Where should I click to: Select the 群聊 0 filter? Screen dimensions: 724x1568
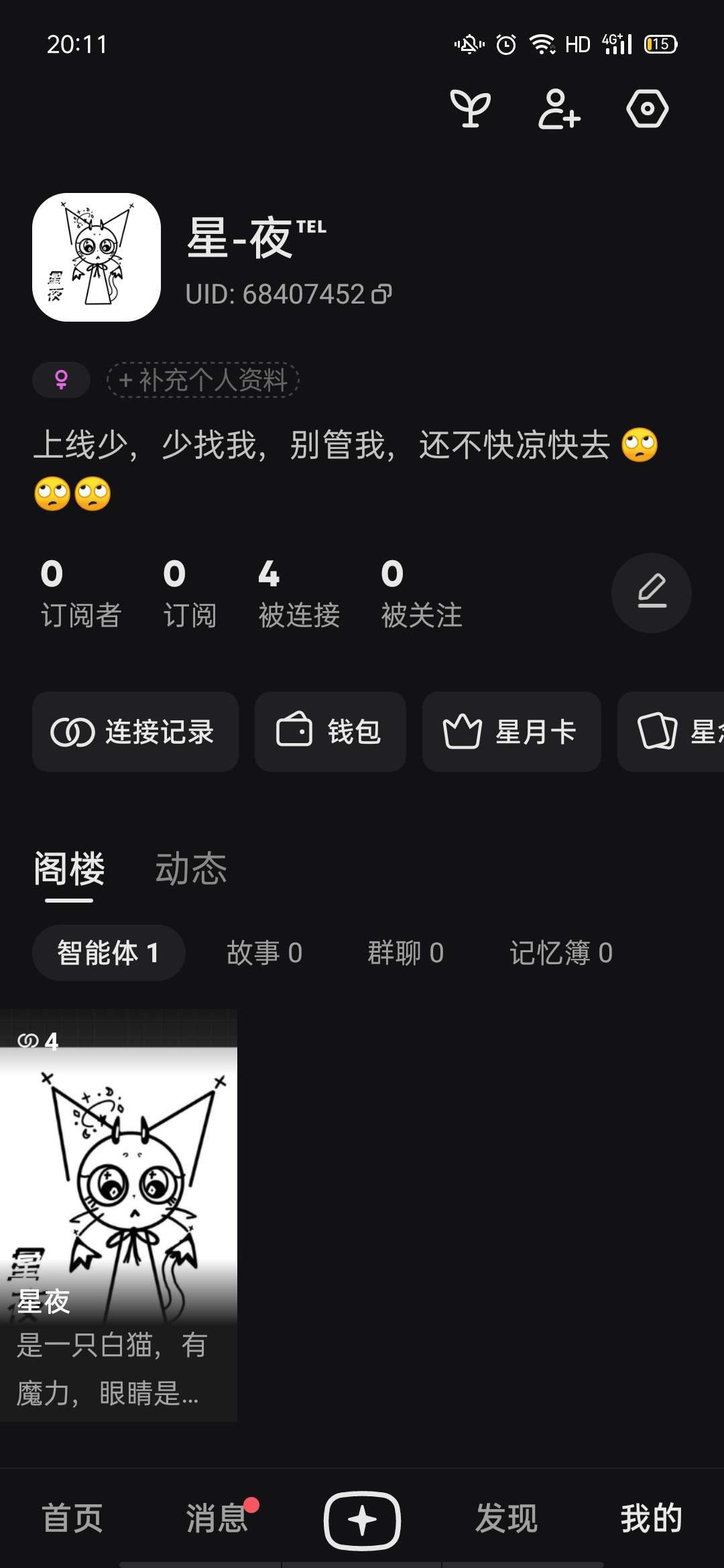coord(406,953)
